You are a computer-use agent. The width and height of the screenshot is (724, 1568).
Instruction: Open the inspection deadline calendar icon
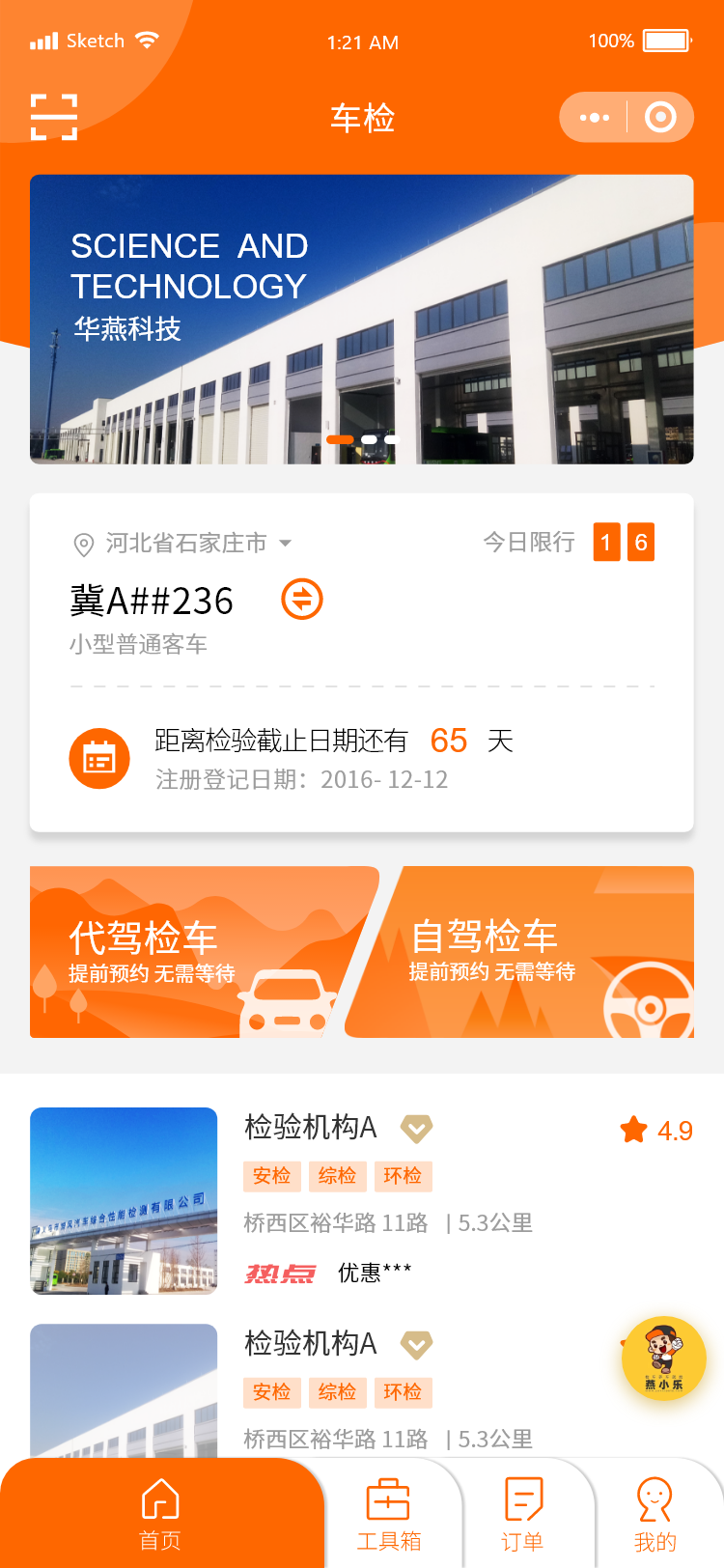click(99, 759)
